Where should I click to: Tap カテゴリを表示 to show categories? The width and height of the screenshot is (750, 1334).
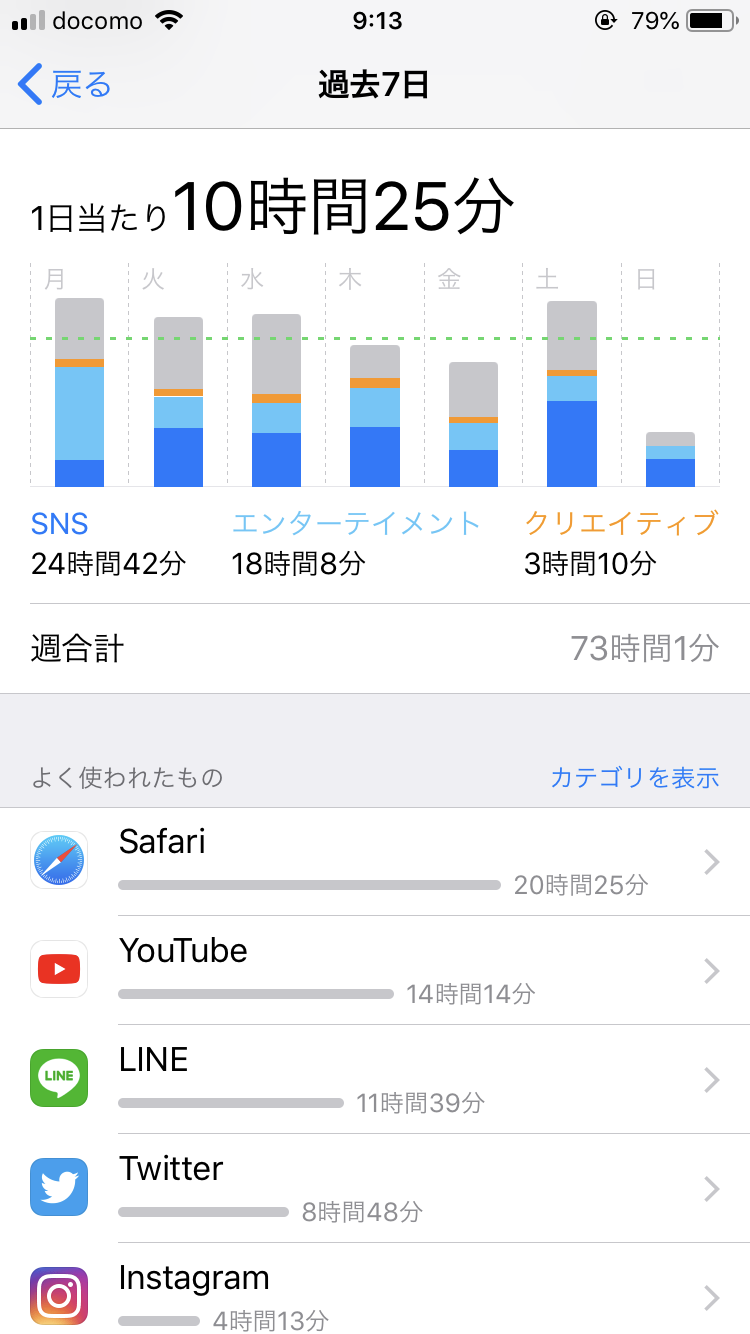[x=634, y=777]
